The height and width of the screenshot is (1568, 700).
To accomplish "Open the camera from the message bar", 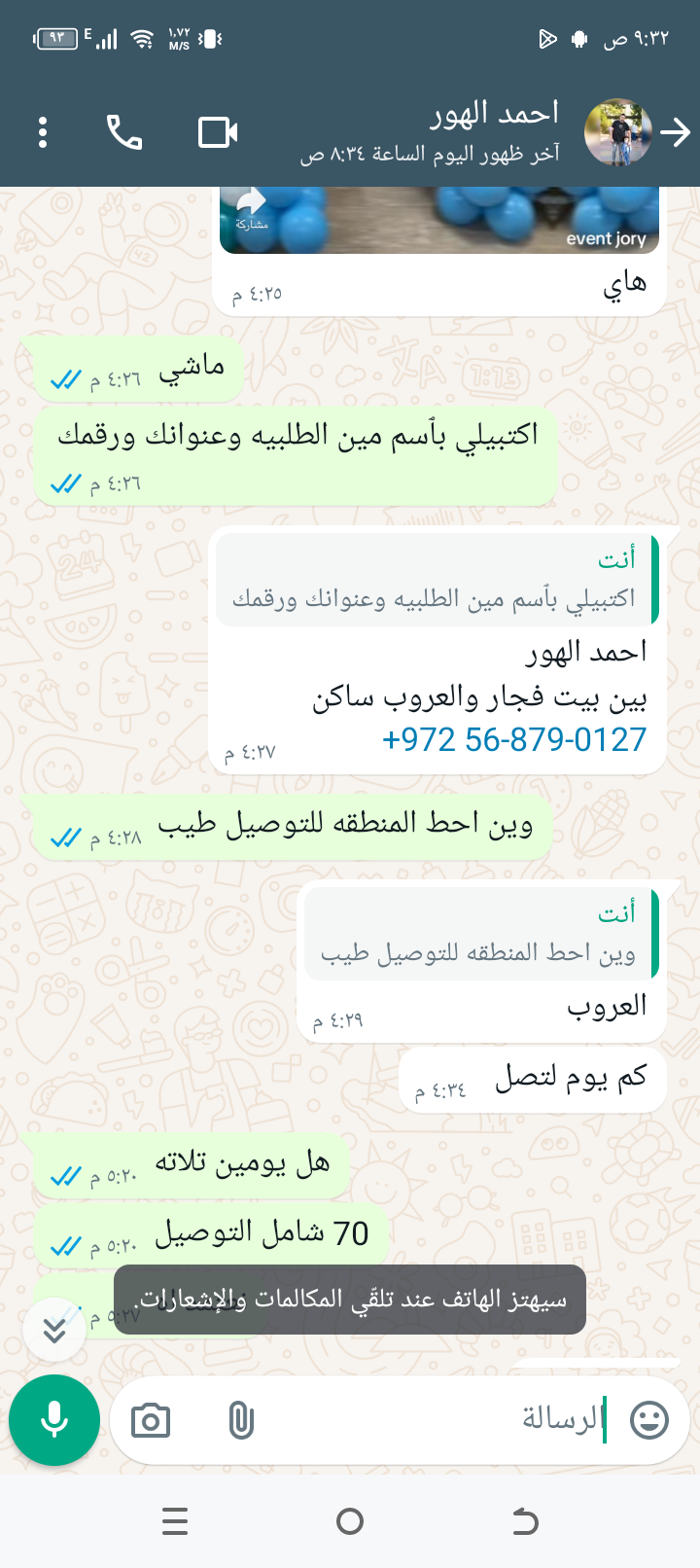I will pyautogui.click(x=151, y=1421).
